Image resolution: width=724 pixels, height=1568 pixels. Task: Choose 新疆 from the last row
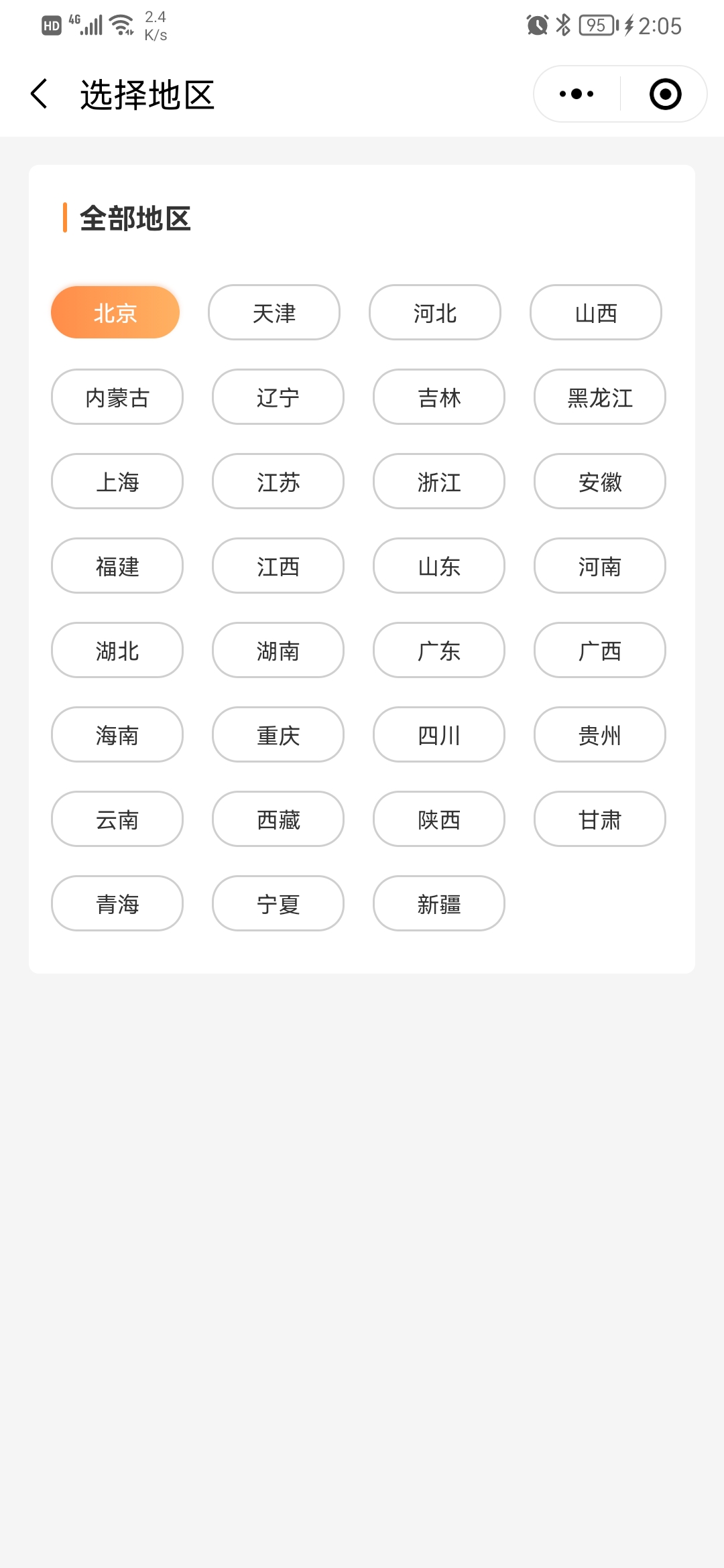click(x=438, y=904)
